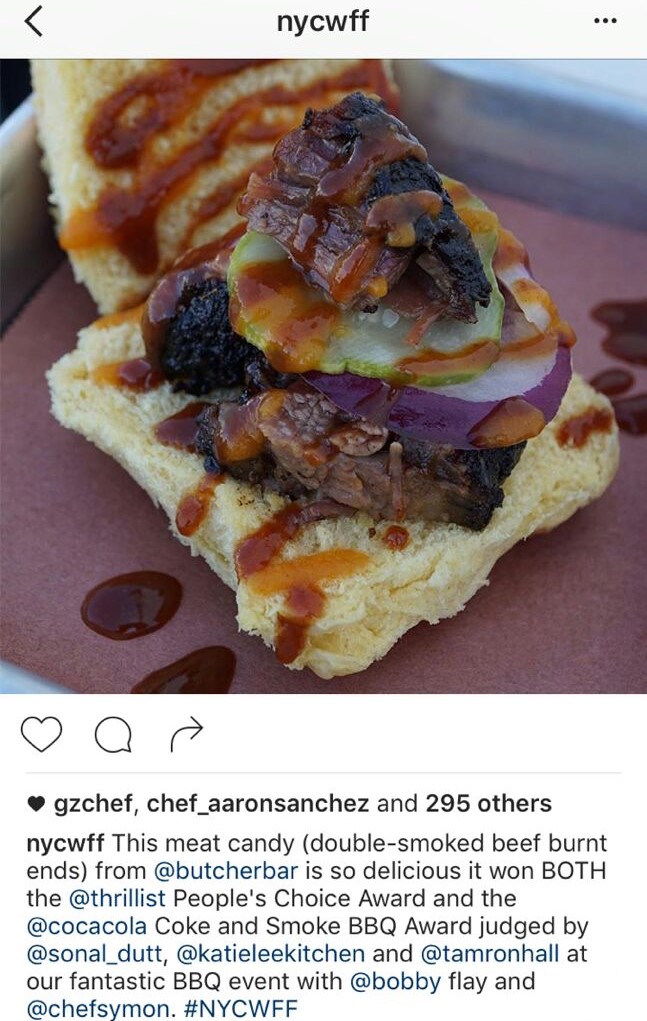Like this post with the heart

coord(41,736)
